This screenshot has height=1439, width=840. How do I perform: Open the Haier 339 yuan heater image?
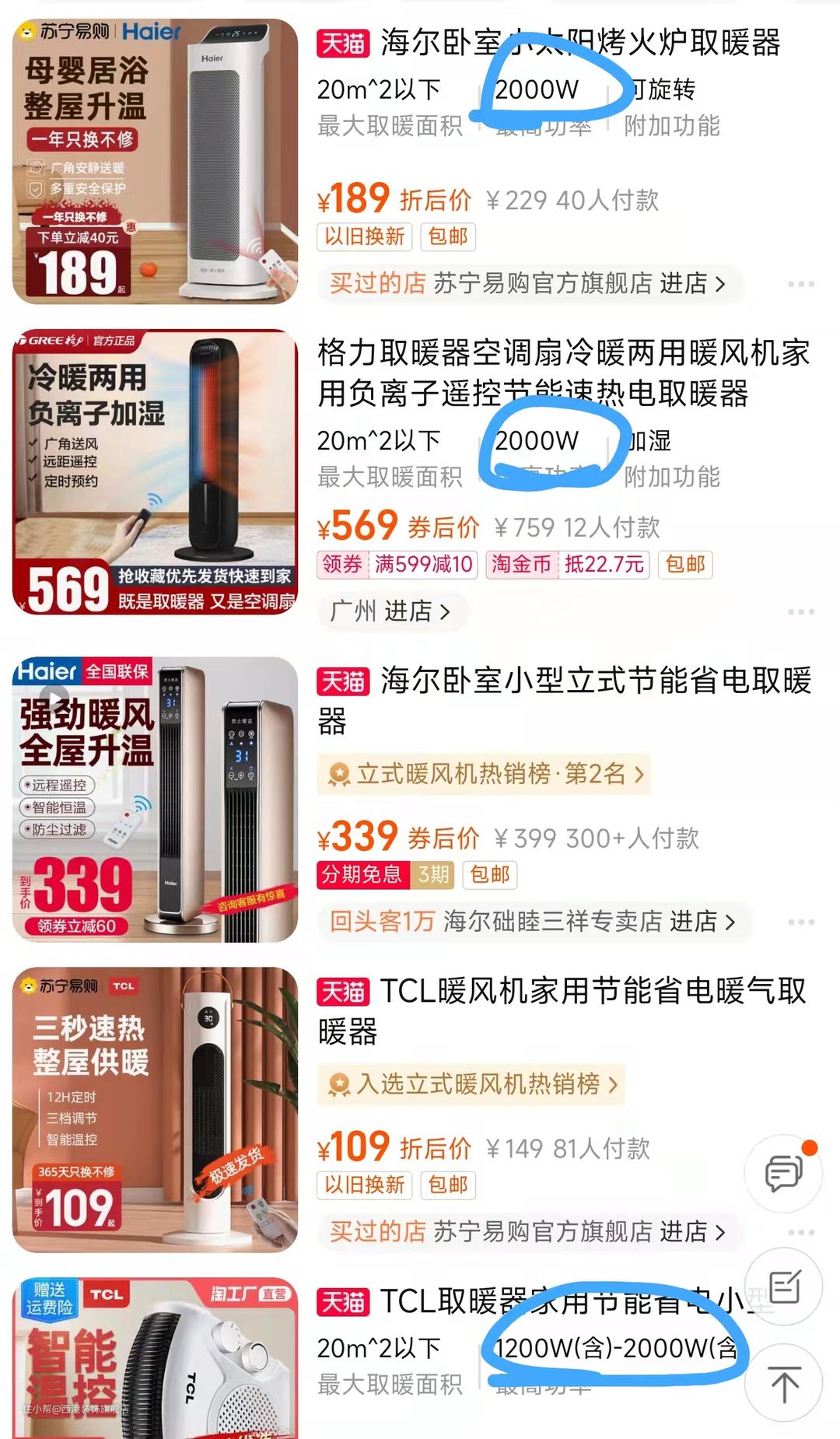155,800
